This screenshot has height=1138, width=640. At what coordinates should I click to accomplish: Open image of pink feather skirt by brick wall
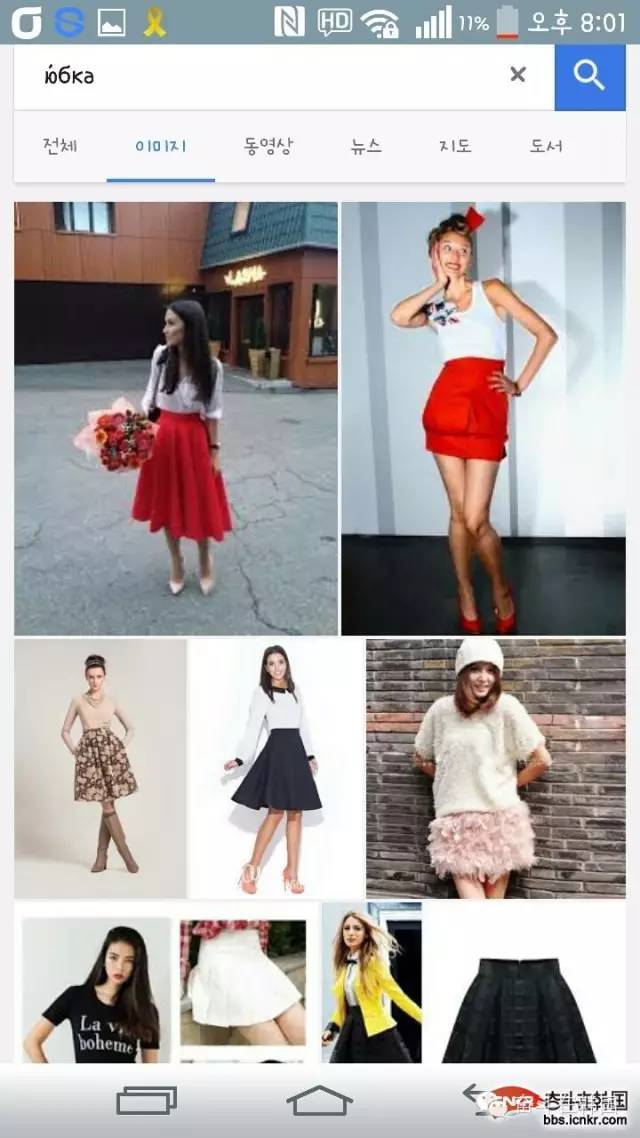pyautogui.click(x=495, y=768)
